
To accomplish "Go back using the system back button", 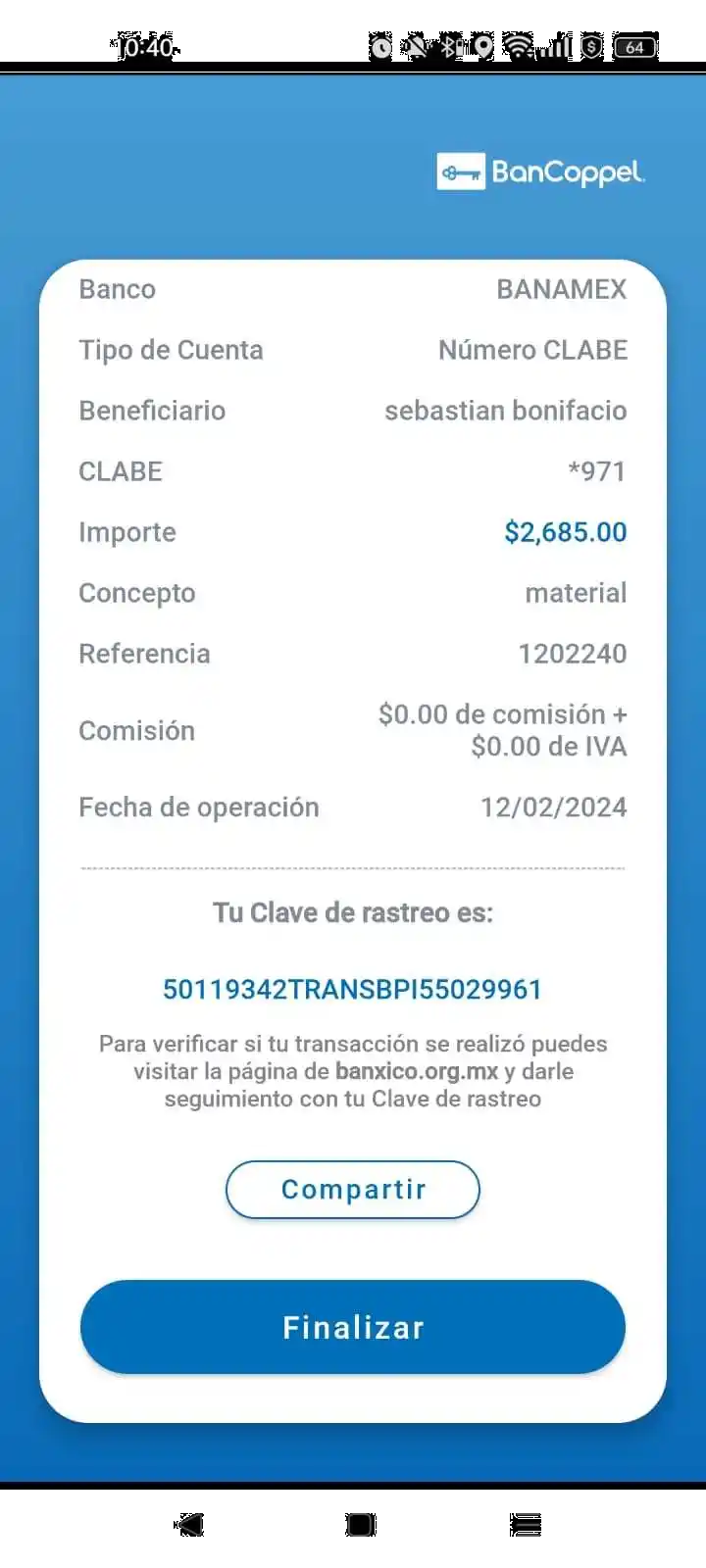I will tap(191, 1524).
